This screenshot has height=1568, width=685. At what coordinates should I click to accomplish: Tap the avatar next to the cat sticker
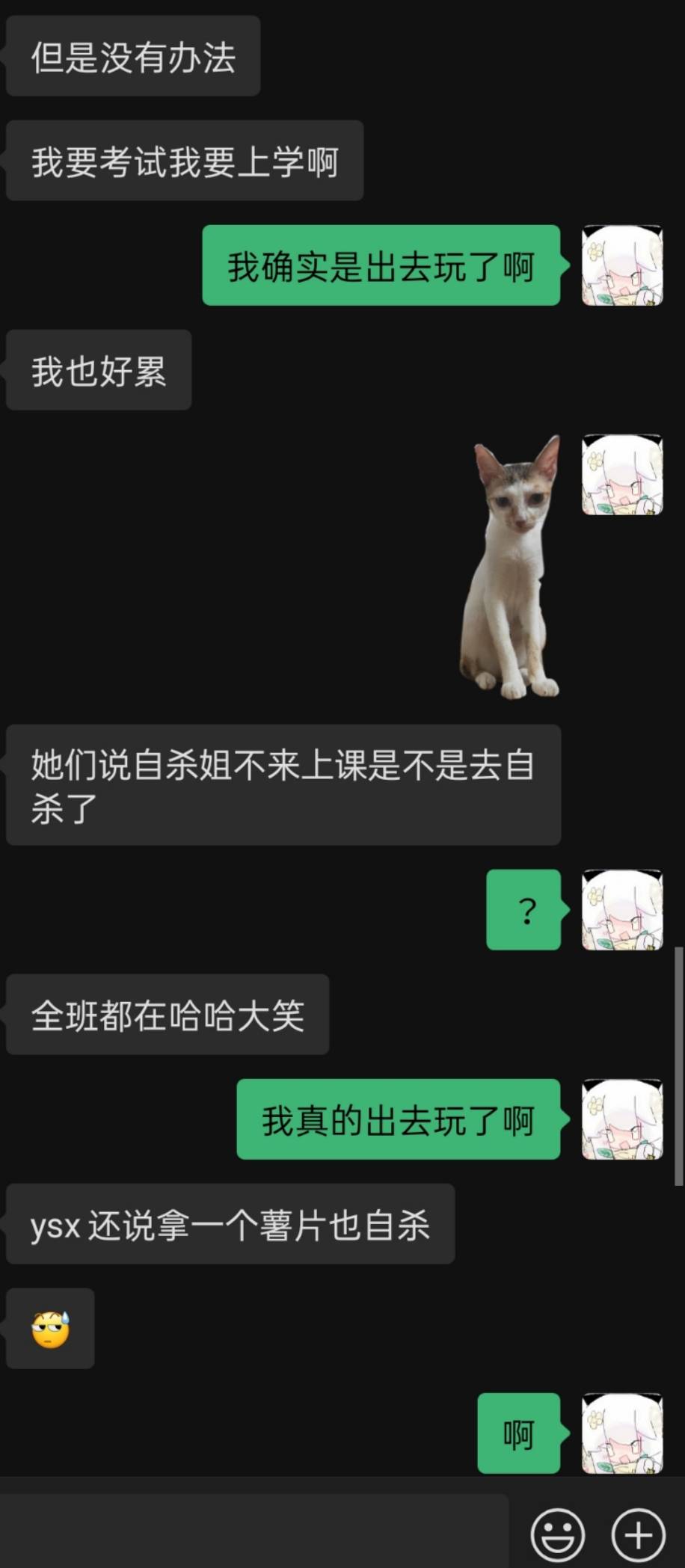coord(622,475)
